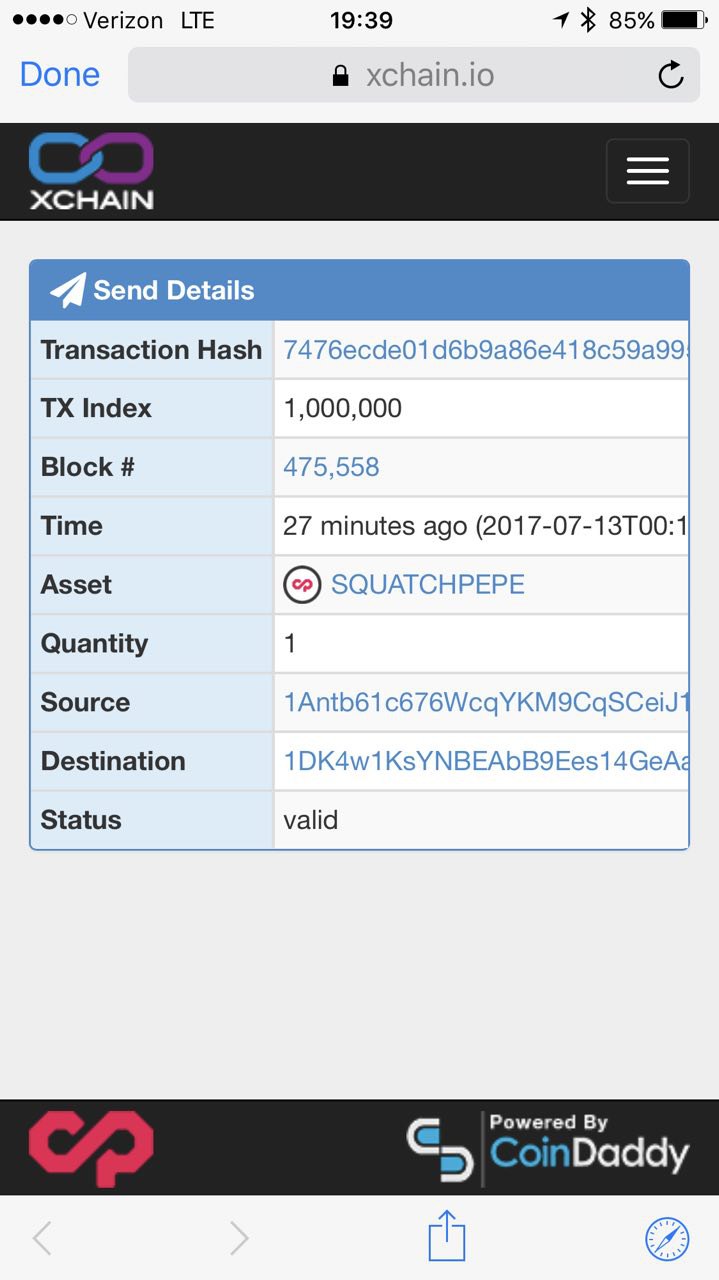The height and width of the screenshot is (1280, 719).
Task: Open the hamburger navigation menu
Action: pyautogui.click(x=647, y=171)
